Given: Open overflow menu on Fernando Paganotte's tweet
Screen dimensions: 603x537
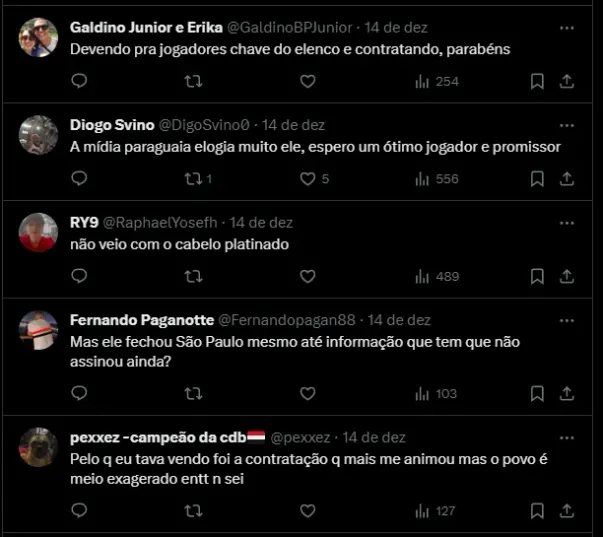Looking at the screenshot, I should pyautogui.click(x=567, y=320).
